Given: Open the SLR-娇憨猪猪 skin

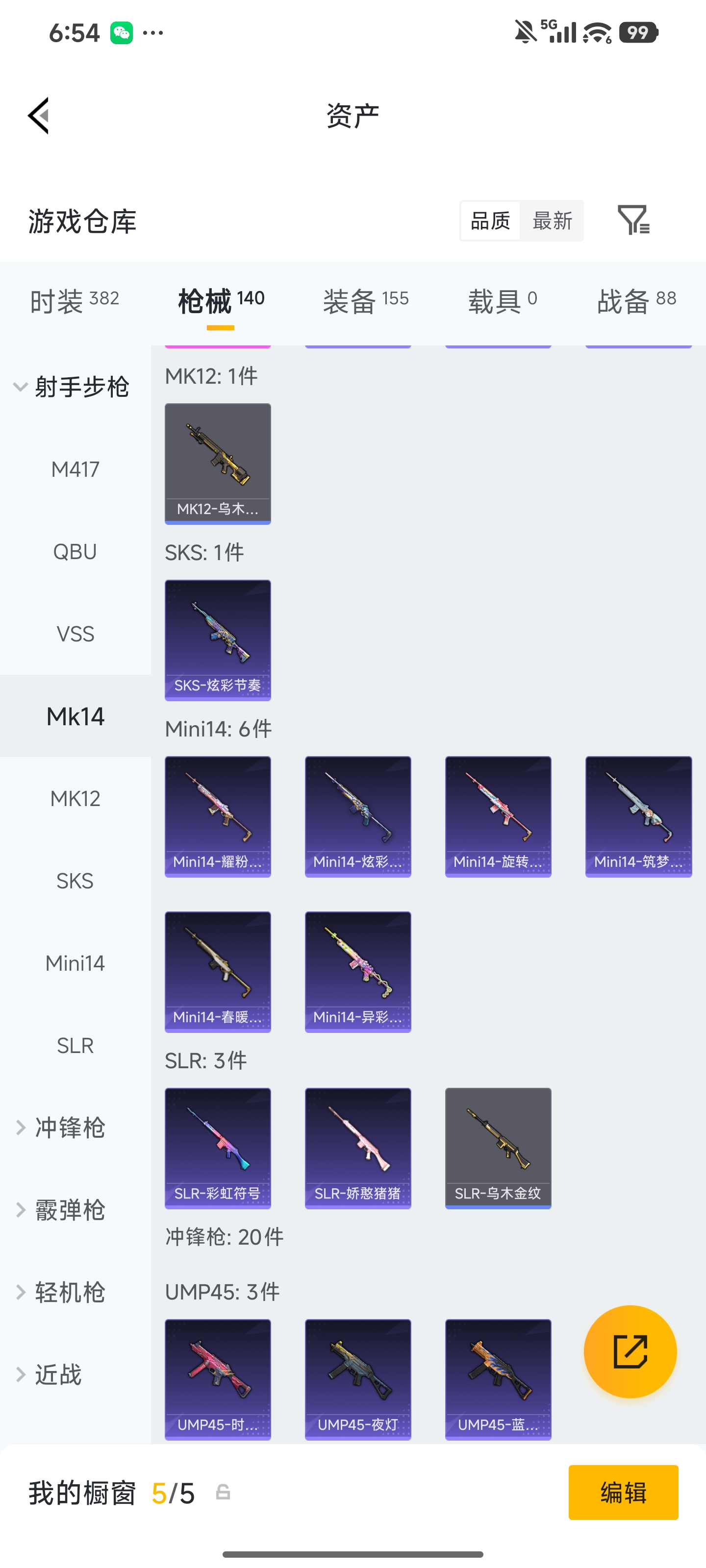Looking at the screenshot, I should [x=357, y=1148].
